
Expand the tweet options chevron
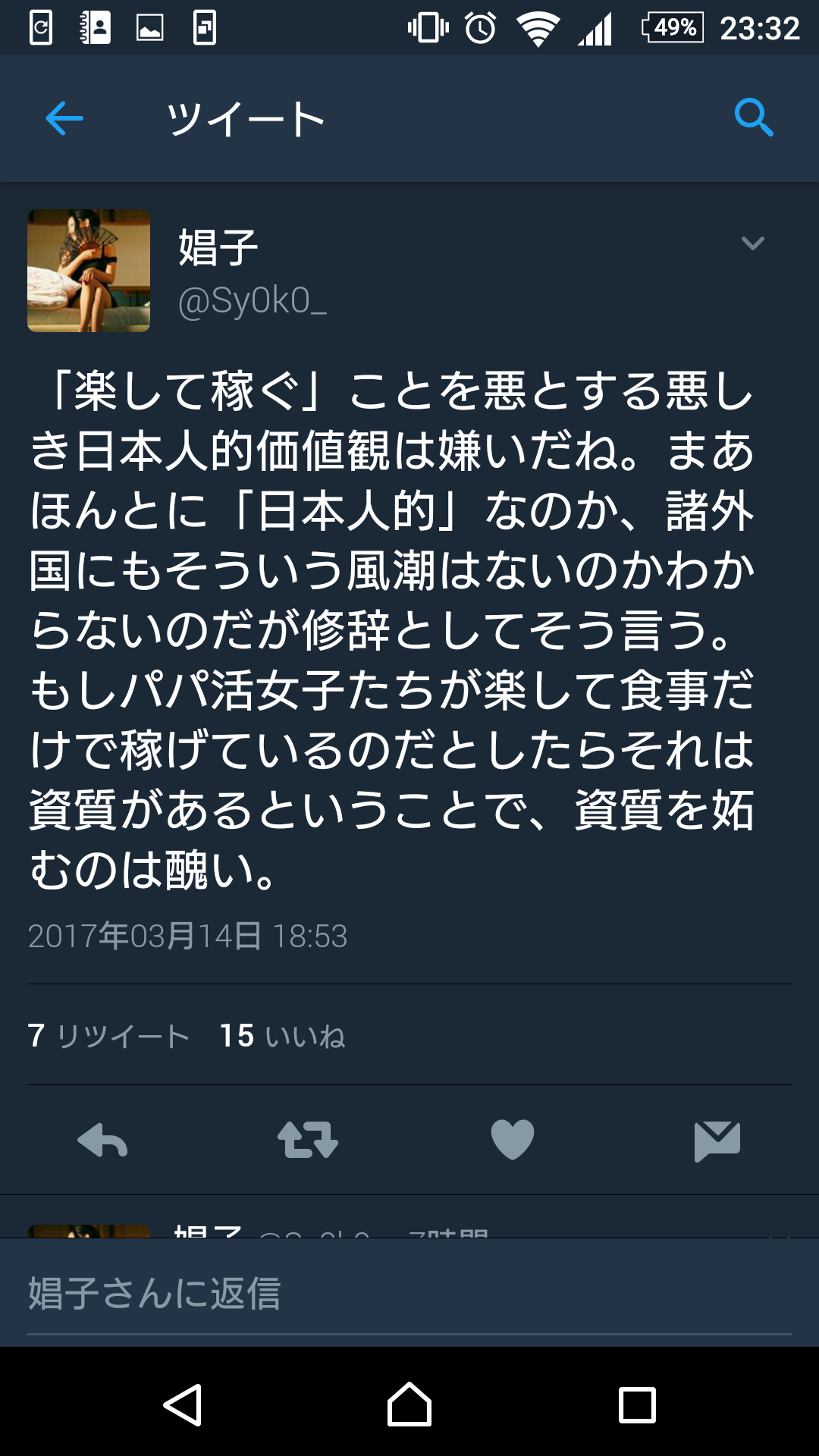[752, 243]
